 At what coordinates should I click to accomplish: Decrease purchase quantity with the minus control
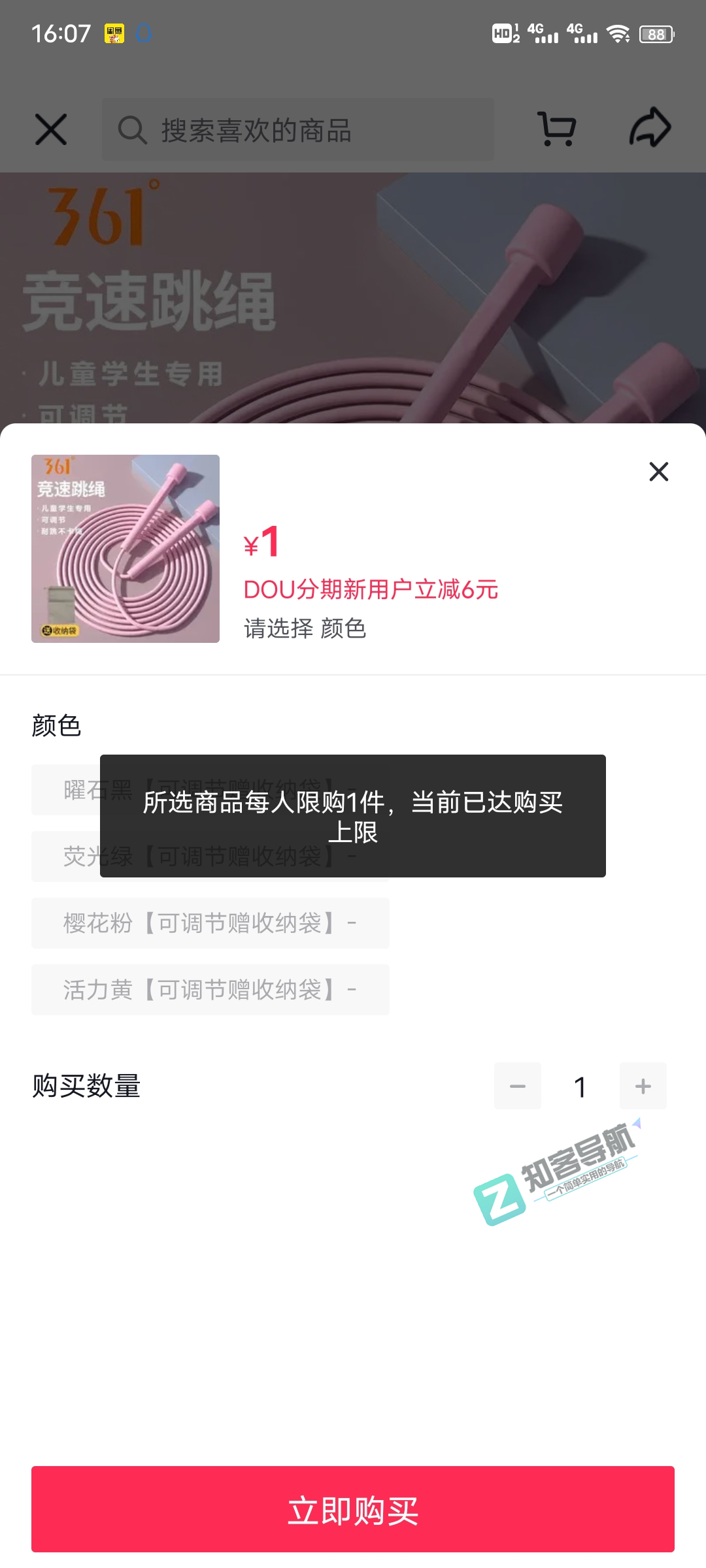coord(518,1086)
